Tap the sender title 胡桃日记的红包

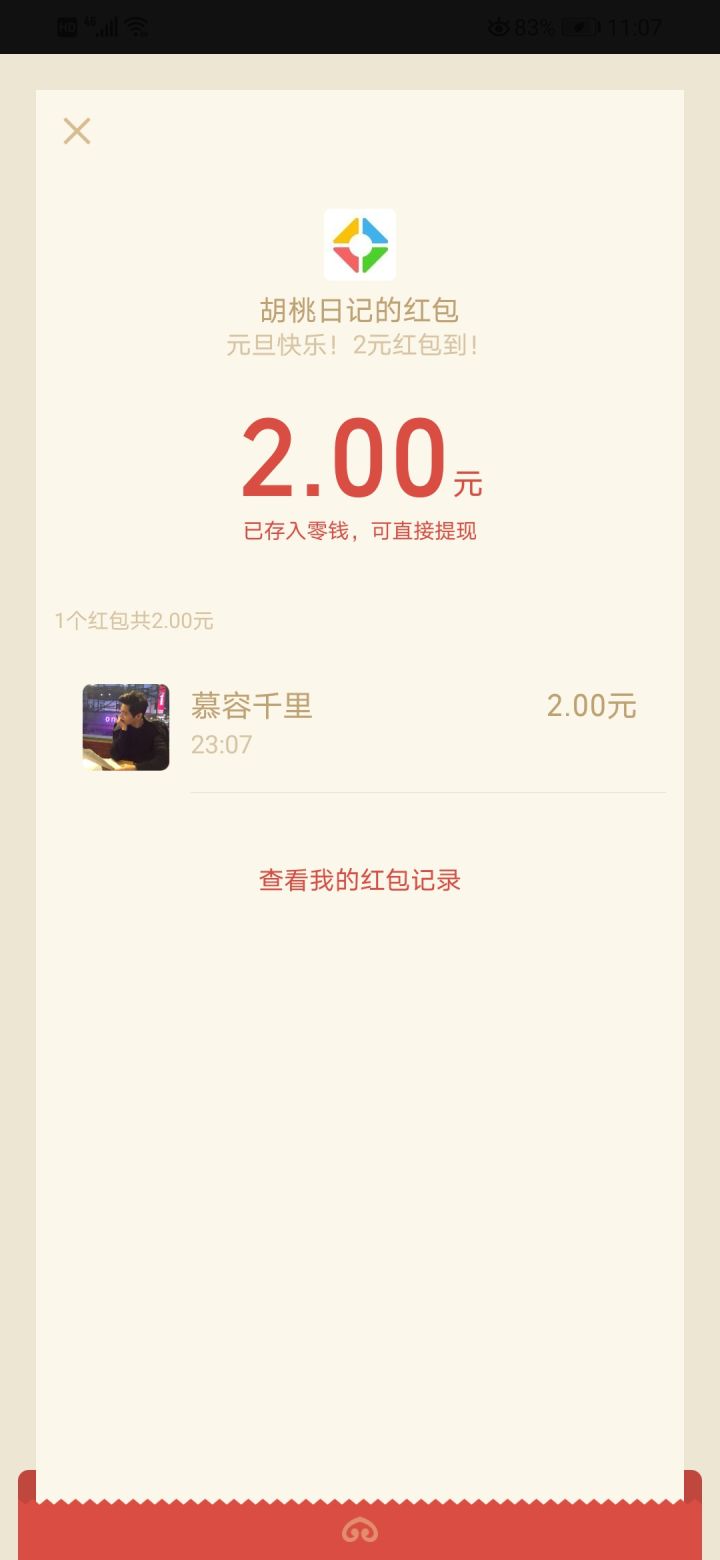tap(360, 310)
